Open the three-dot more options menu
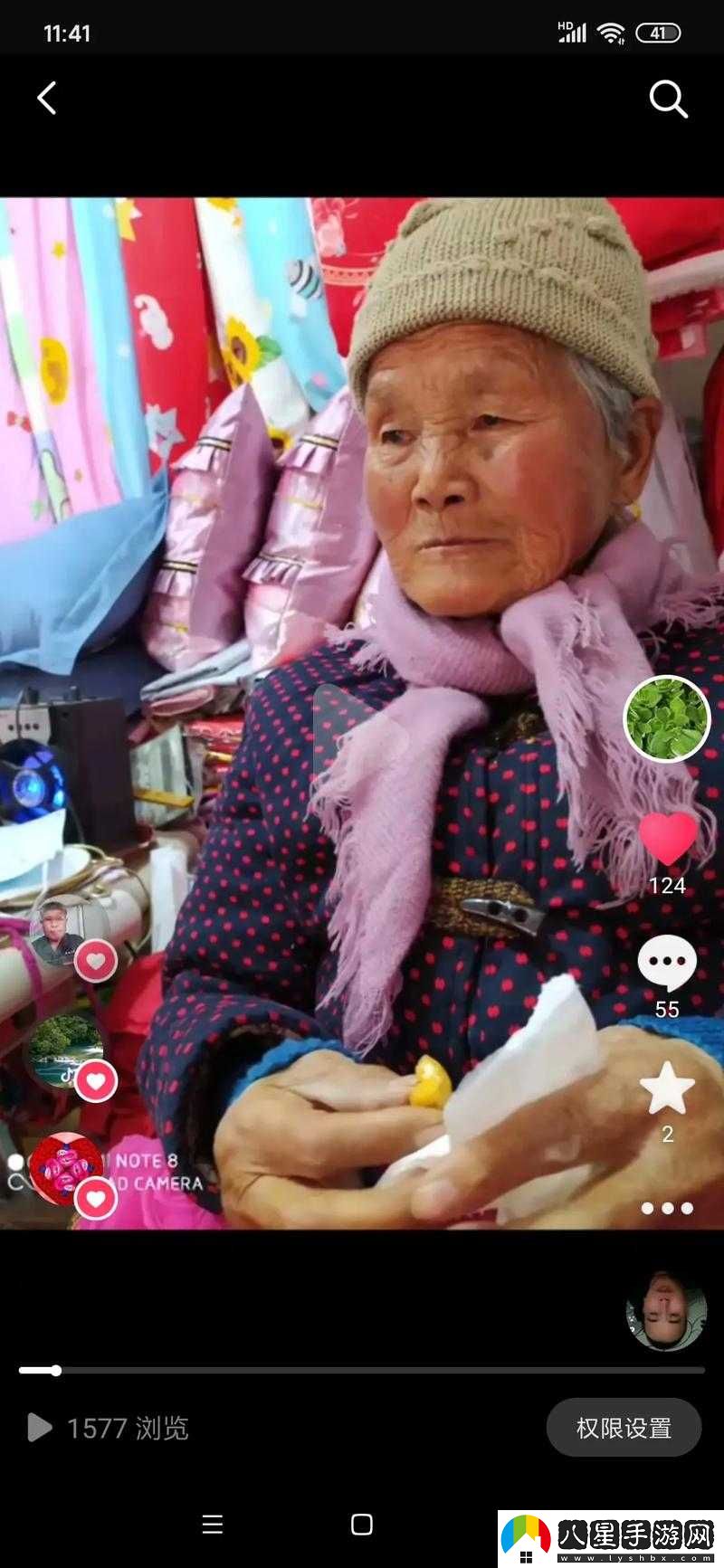Image resolution: width=724 pixels, height=1568 pixels. [x=667, y=1208]
